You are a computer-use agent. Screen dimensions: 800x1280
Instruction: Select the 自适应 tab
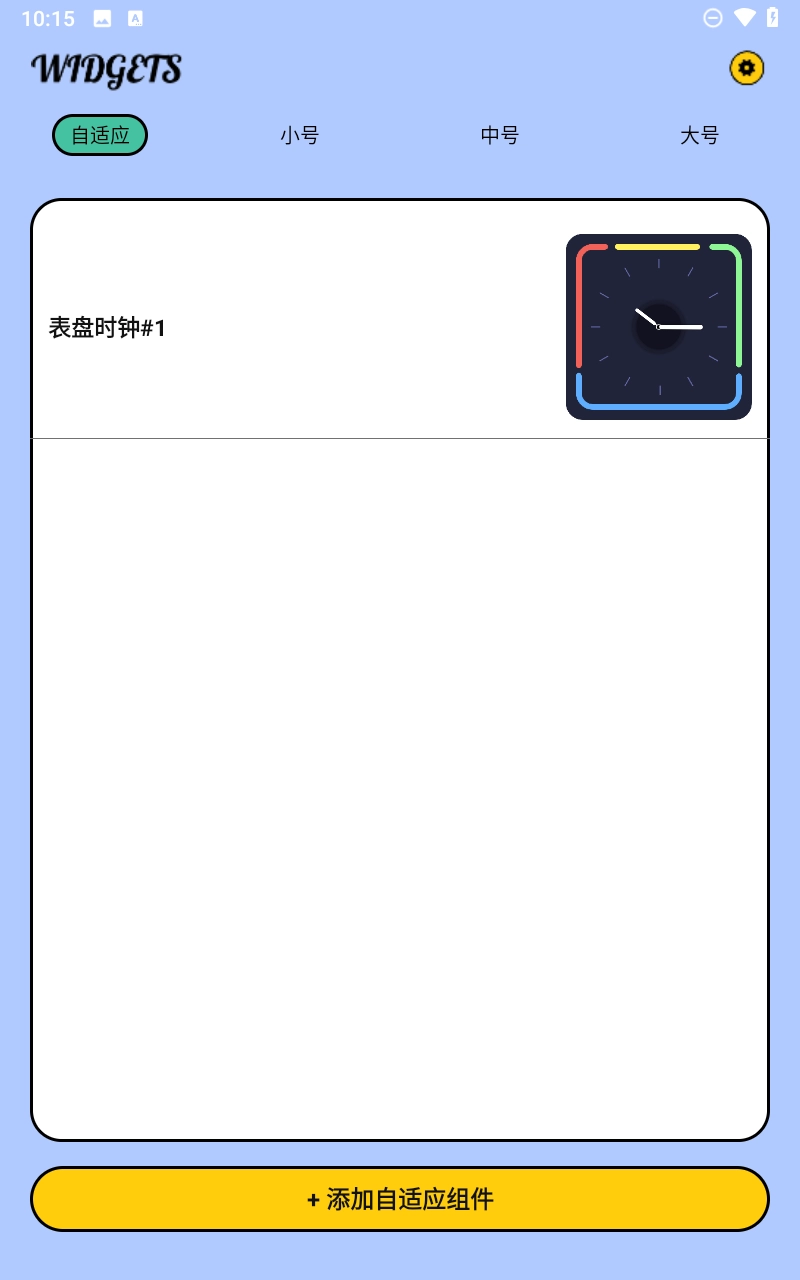pos(99,135)
